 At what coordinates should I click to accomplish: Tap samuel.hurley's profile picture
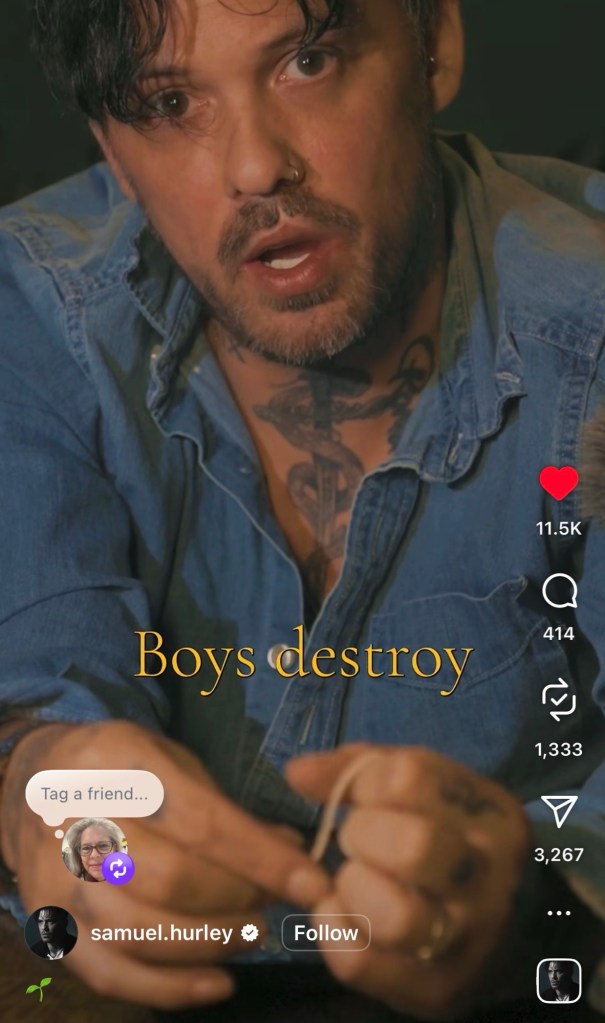click(51, 933)
